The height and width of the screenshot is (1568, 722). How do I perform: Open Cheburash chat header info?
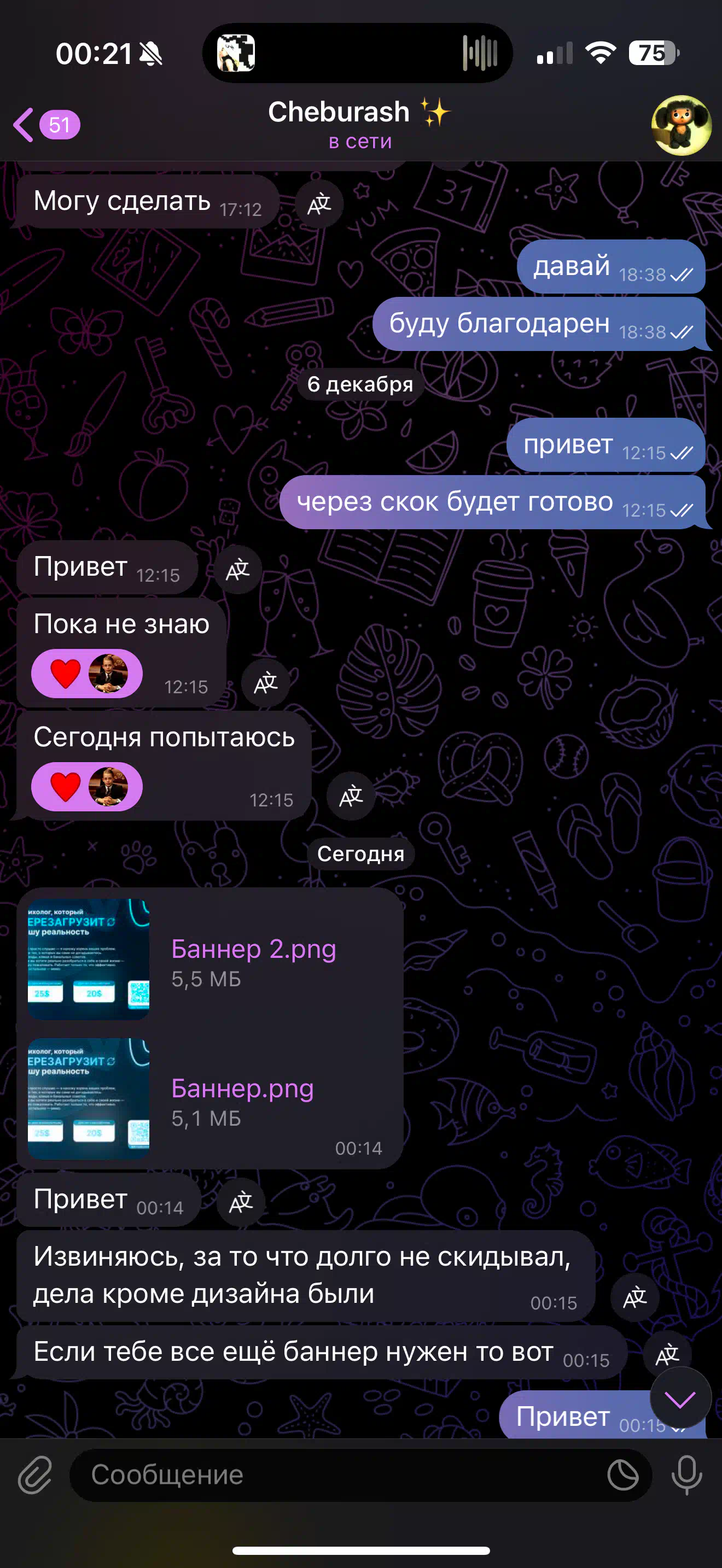pos(360,125)
